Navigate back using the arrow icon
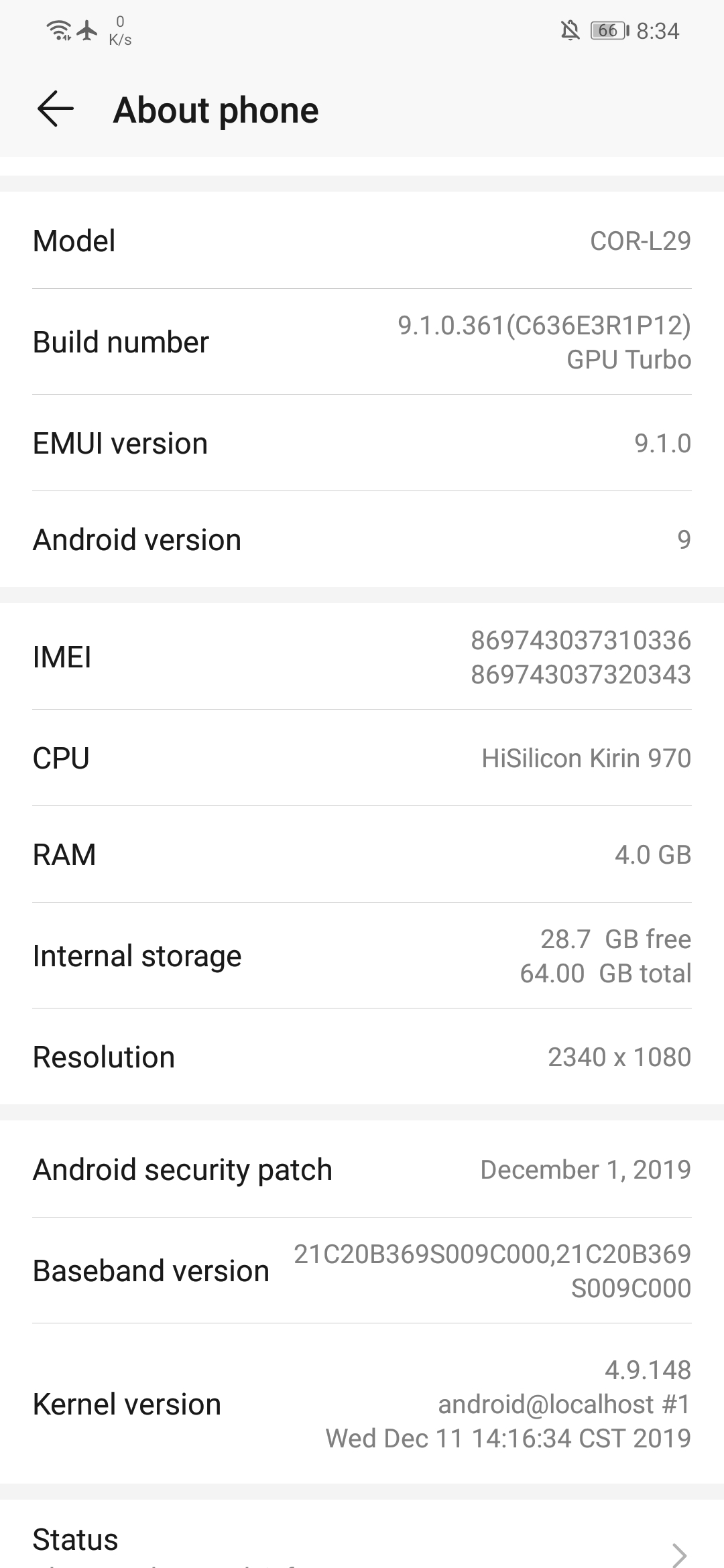Screen dimensions: 724x1568 coord(55,109)
